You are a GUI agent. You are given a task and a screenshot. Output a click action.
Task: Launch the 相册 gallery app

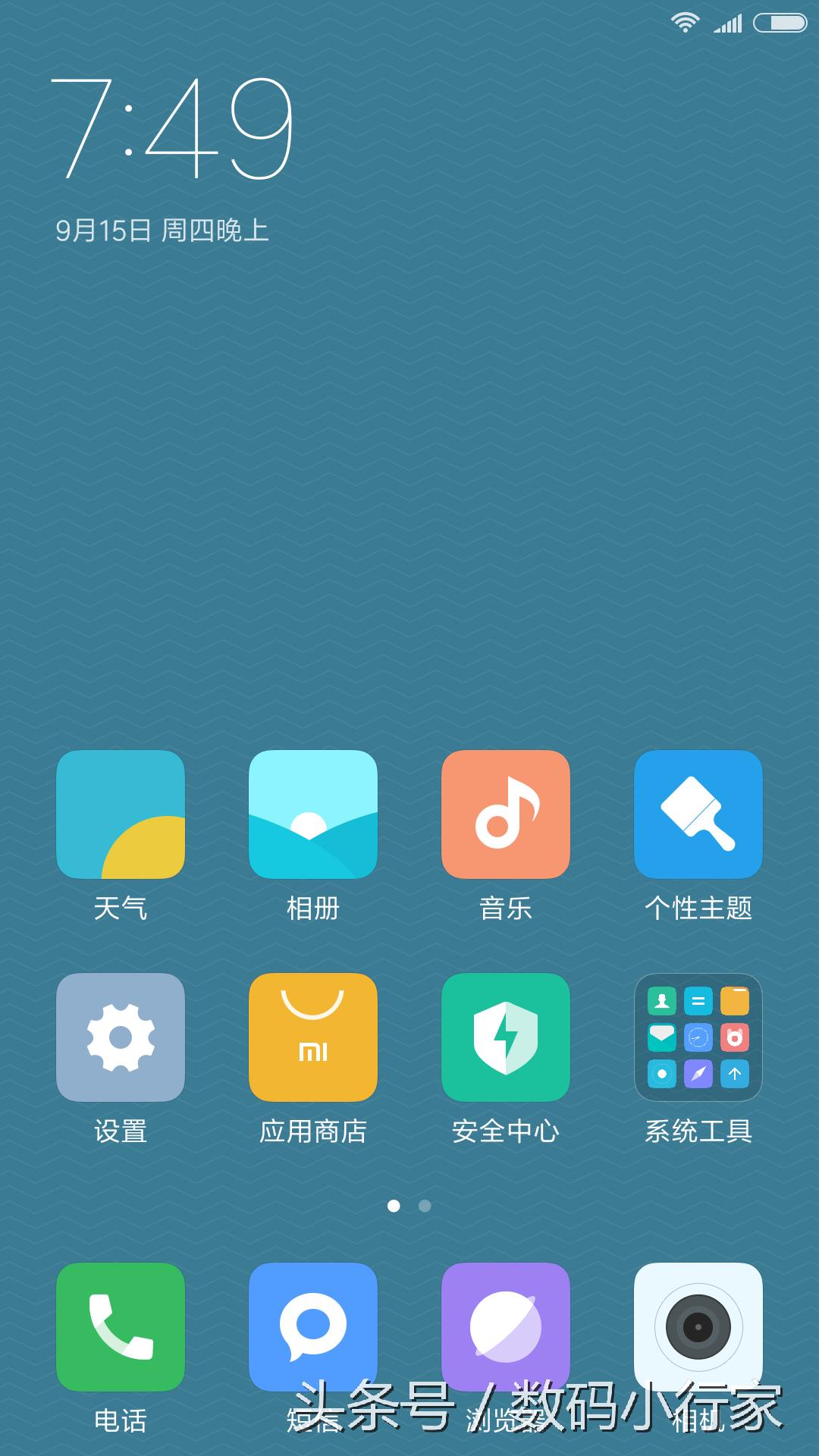click(313, 814)
